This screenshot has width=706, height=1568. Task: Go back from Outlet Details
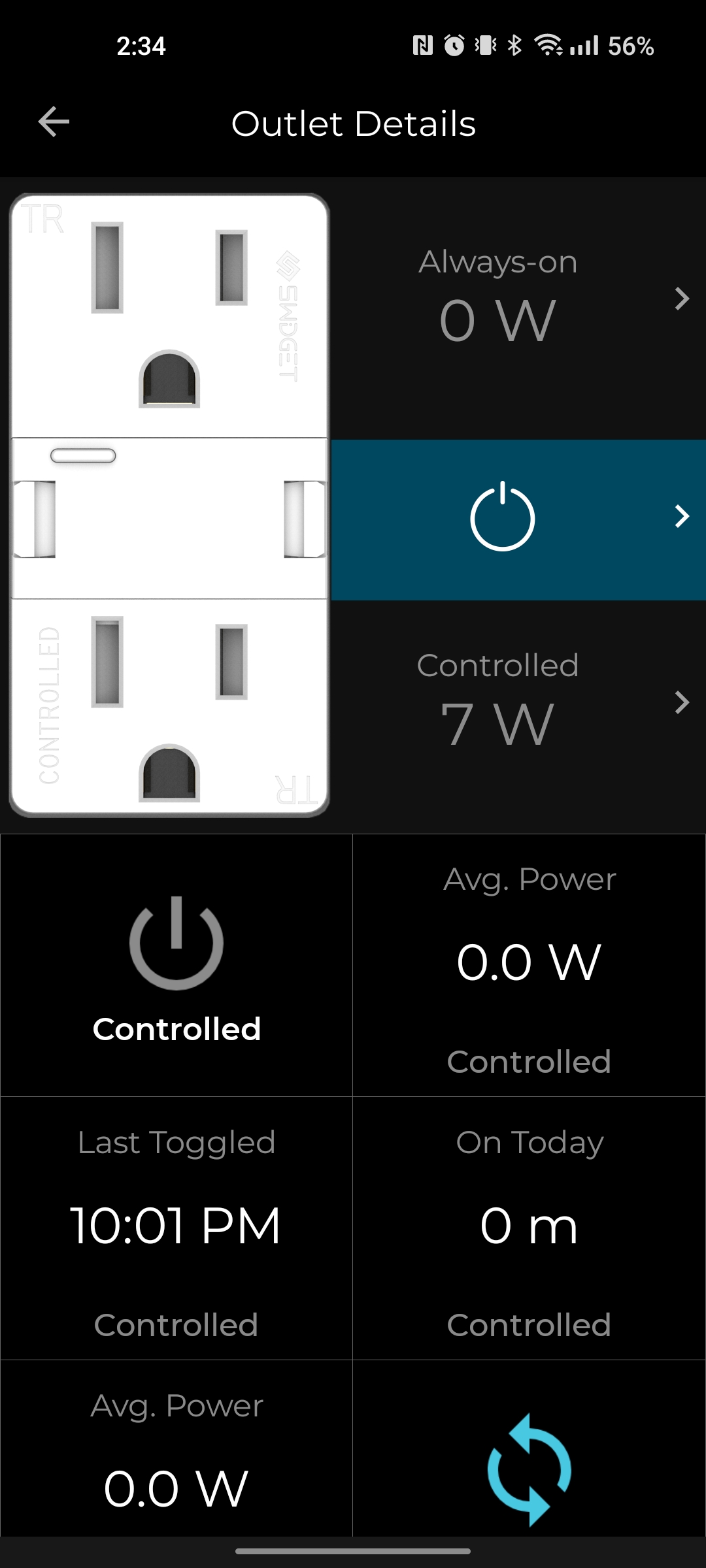pyautogui.click(x=54, y=122)
